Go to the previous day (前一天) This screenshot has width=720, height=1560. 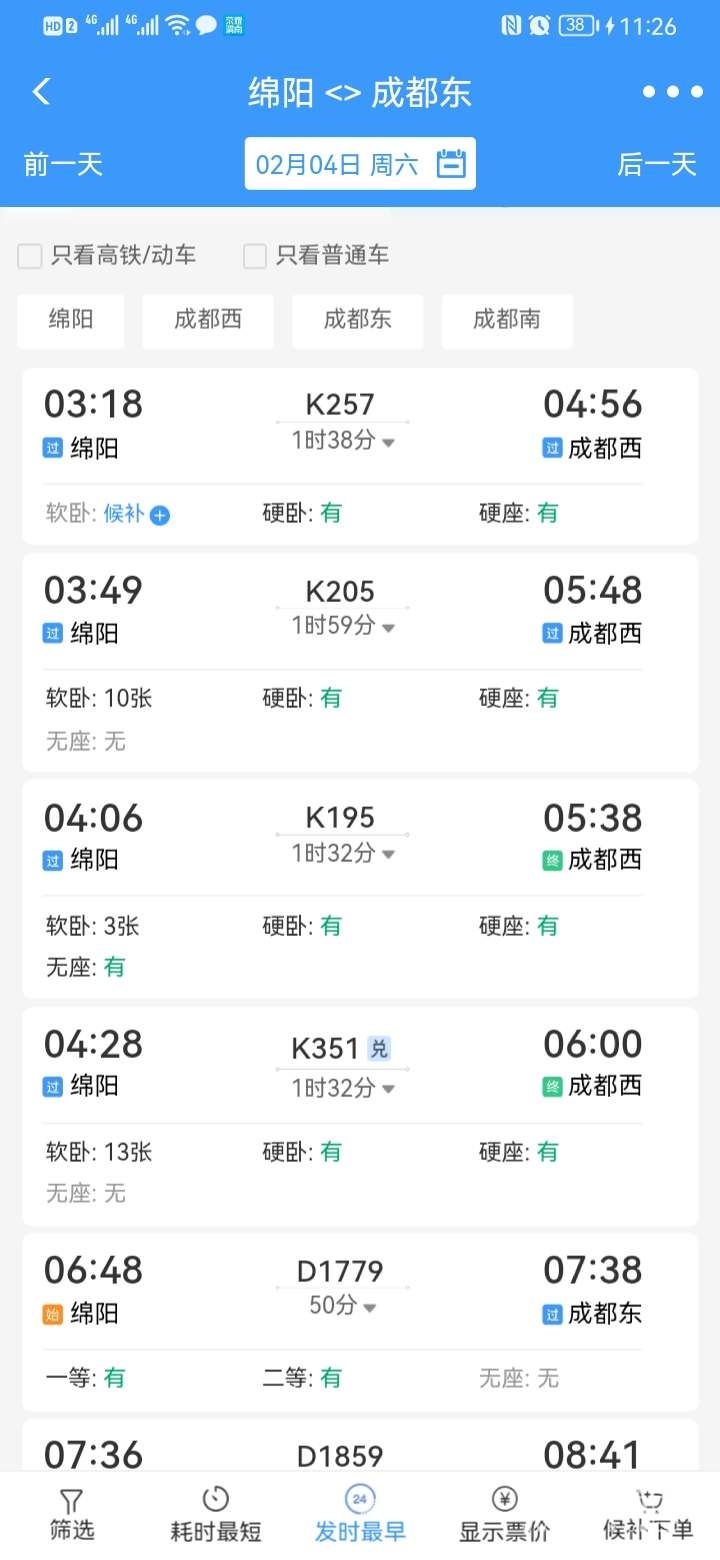63,164
